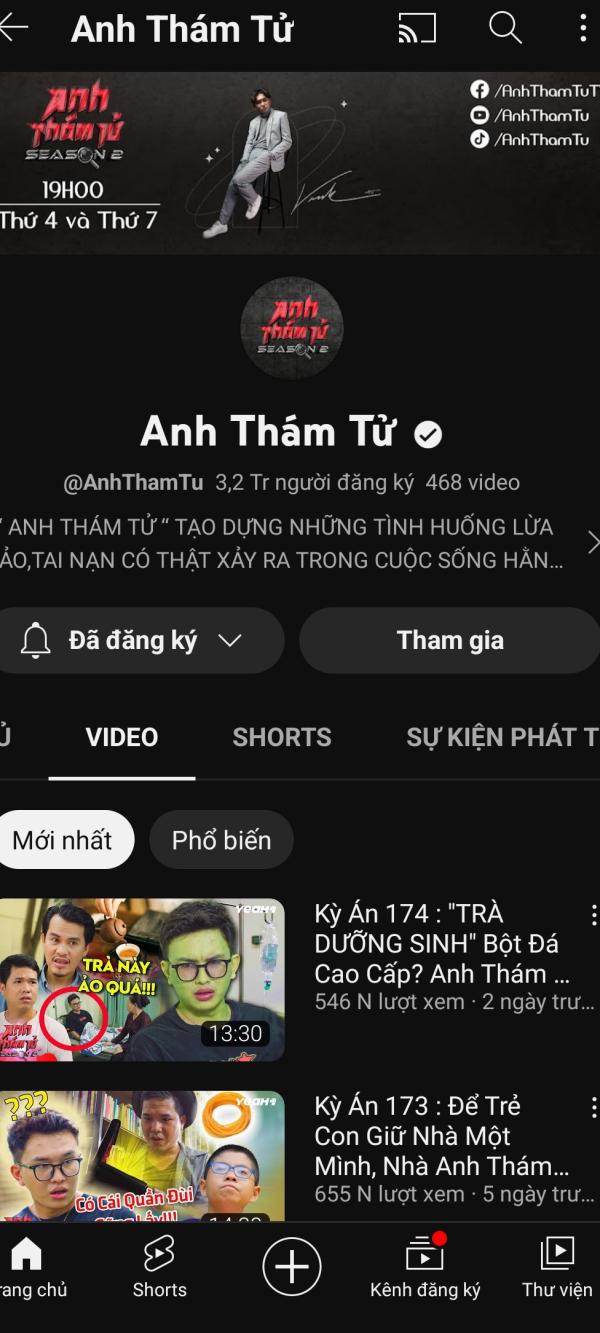The width and height of the screenshot is (600, 1333).
Task: Tap the Tham gia membership button
Action: (450, 640)
